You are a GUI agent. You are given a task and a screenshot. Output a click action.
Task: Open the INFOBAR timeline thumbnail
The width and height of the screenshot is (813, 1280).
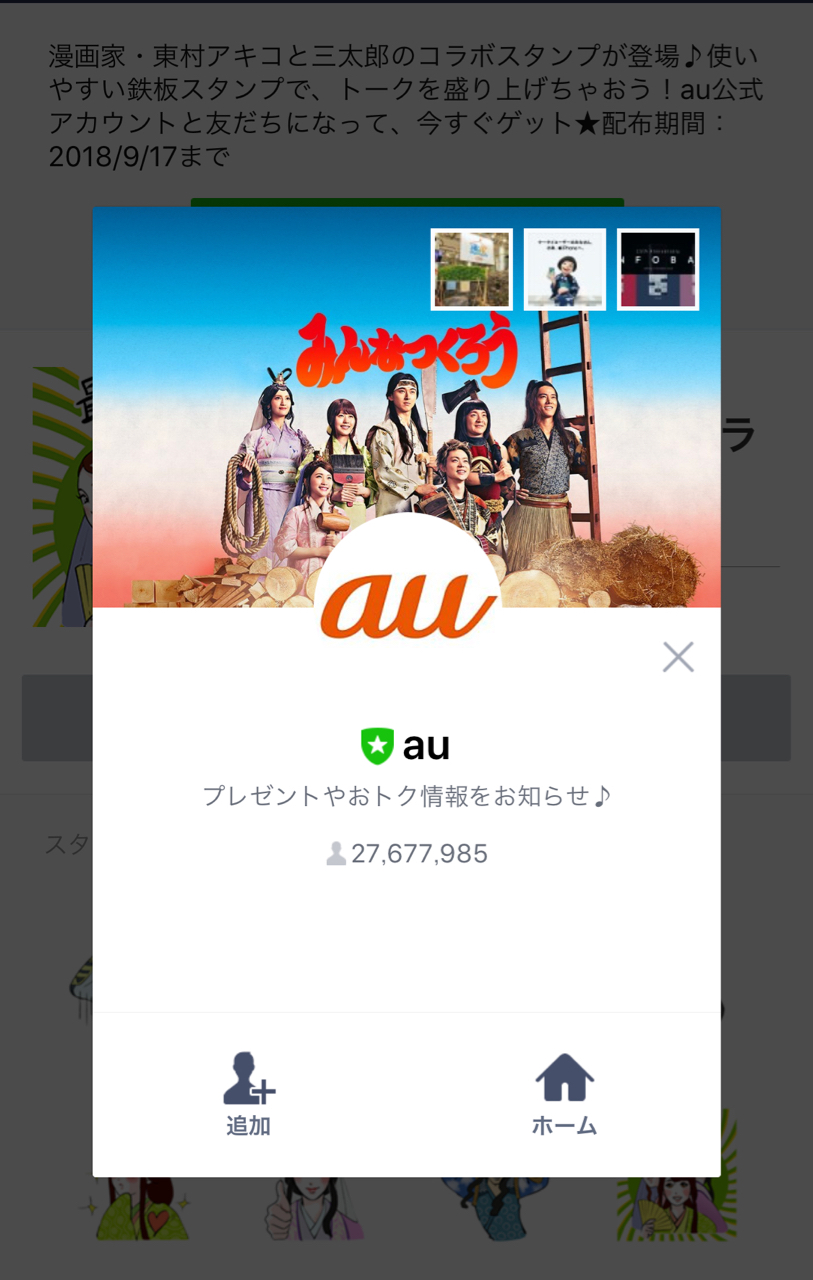[658, 269]
